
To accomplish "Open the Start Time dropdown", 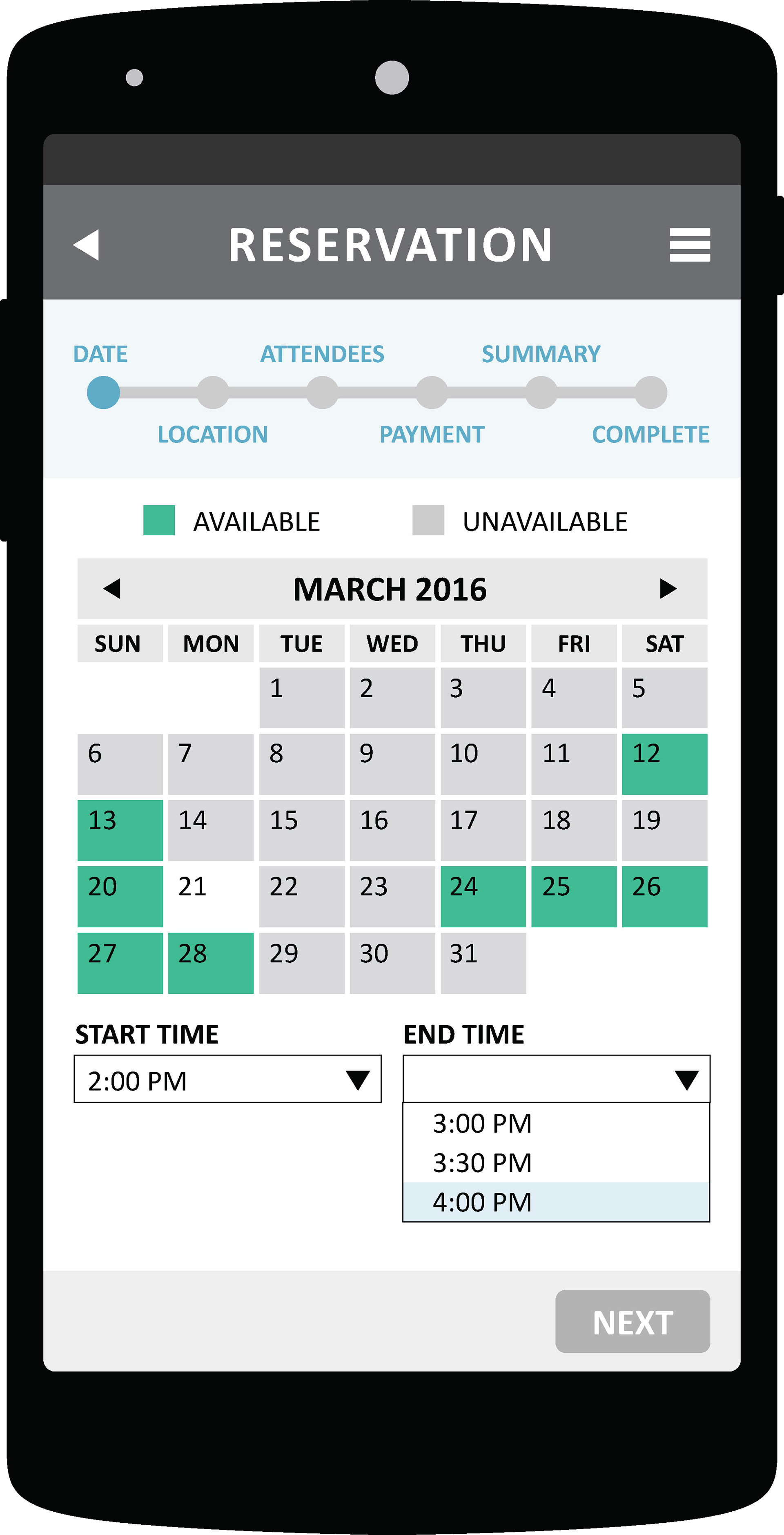I will (x=227, y=1079).
